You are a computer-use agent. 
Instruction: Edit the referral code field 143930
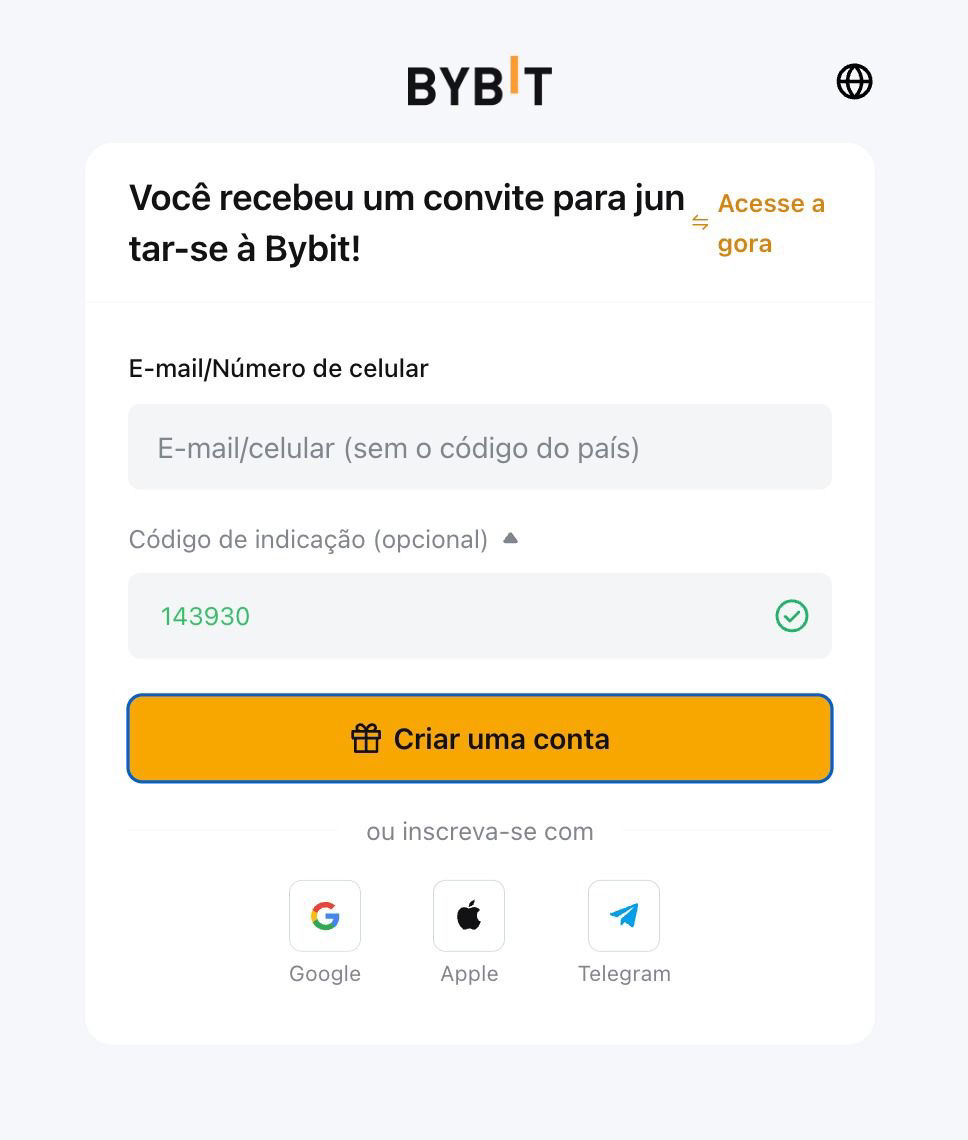coord(450,616)
